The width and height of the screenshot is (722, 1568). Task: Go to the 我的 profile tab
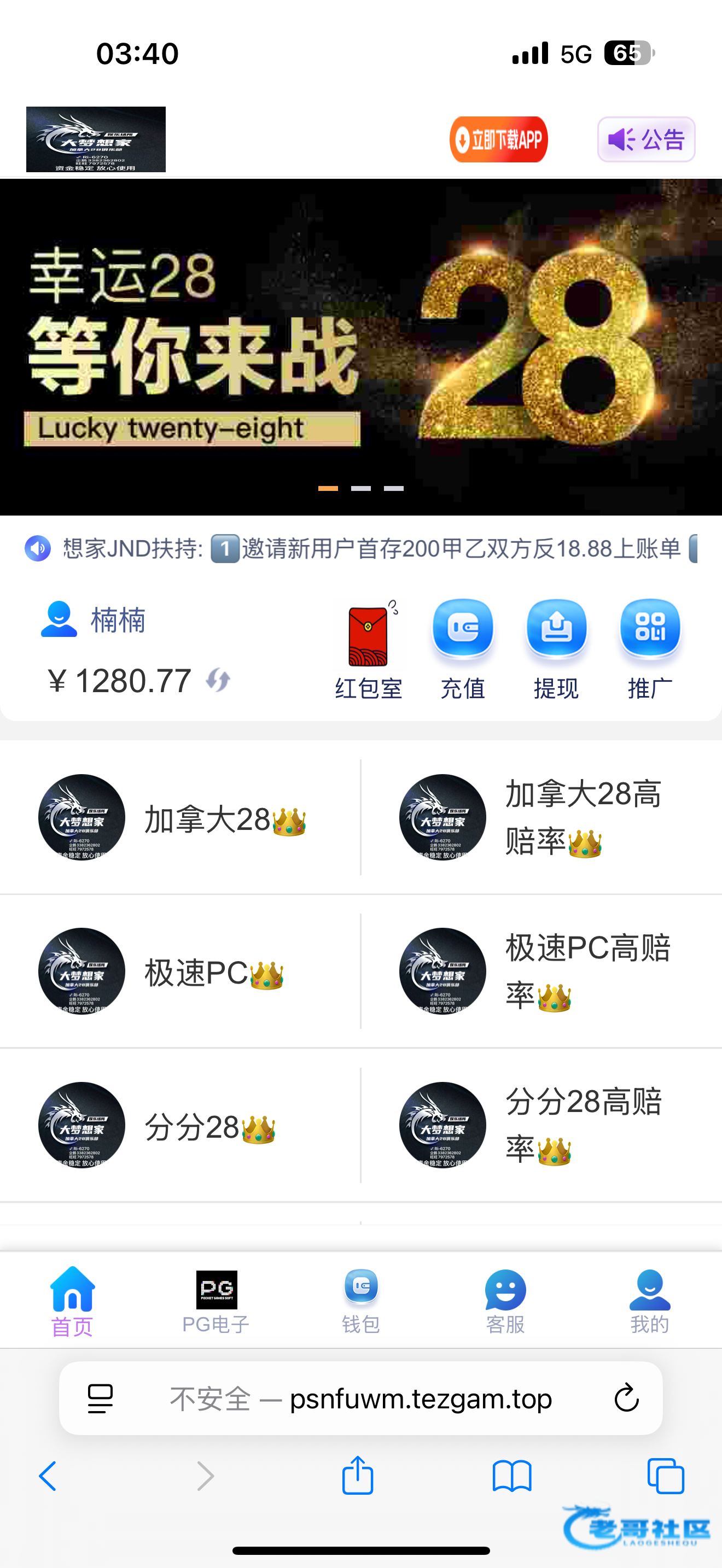[650, 1301]
